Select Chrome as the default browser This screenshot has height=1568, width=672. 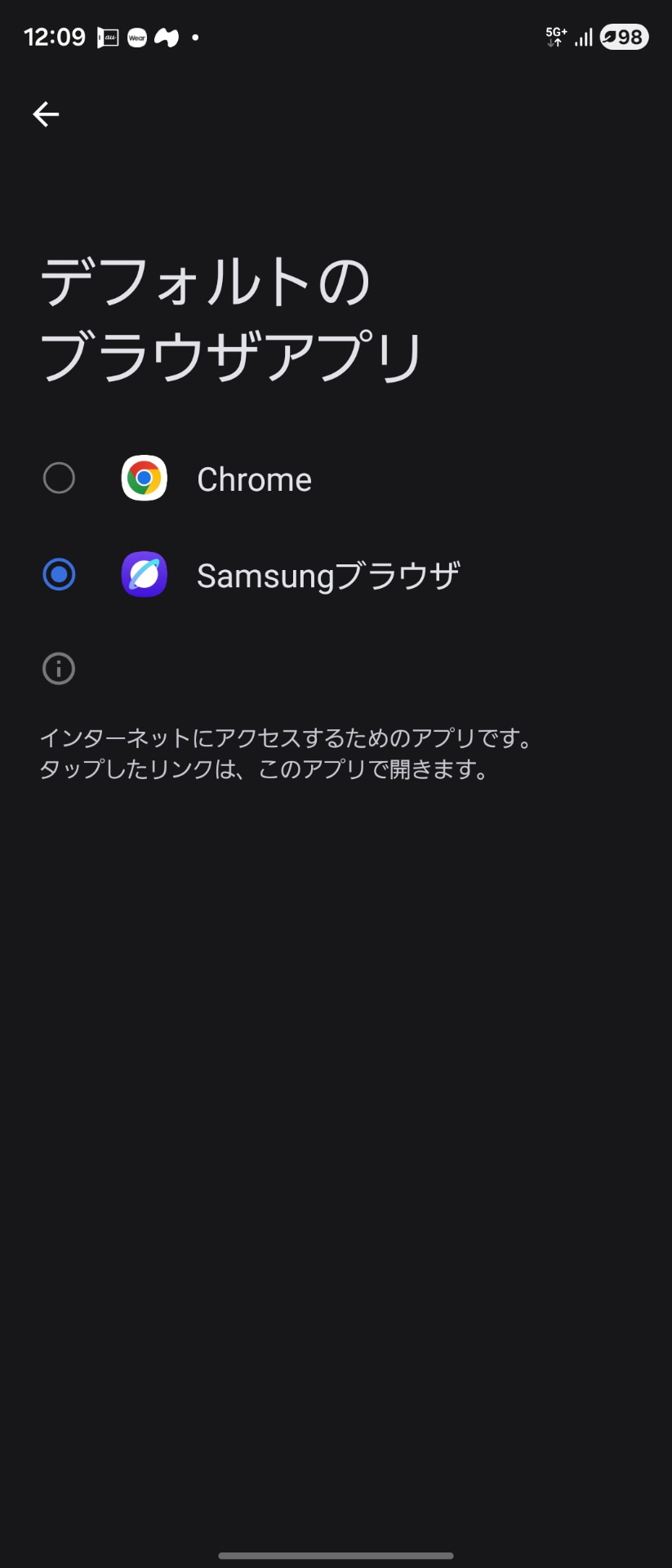point(59,479)
